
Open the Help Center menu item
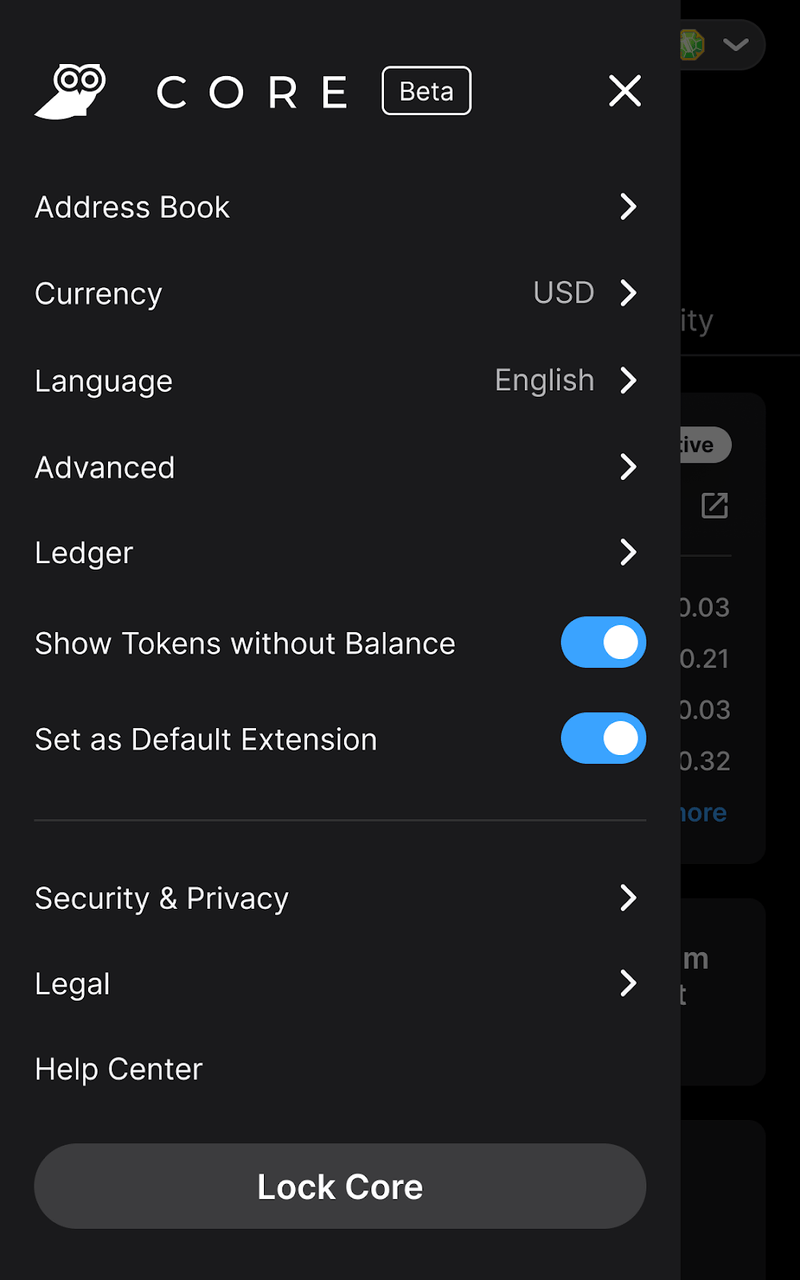pos(118,1068)
